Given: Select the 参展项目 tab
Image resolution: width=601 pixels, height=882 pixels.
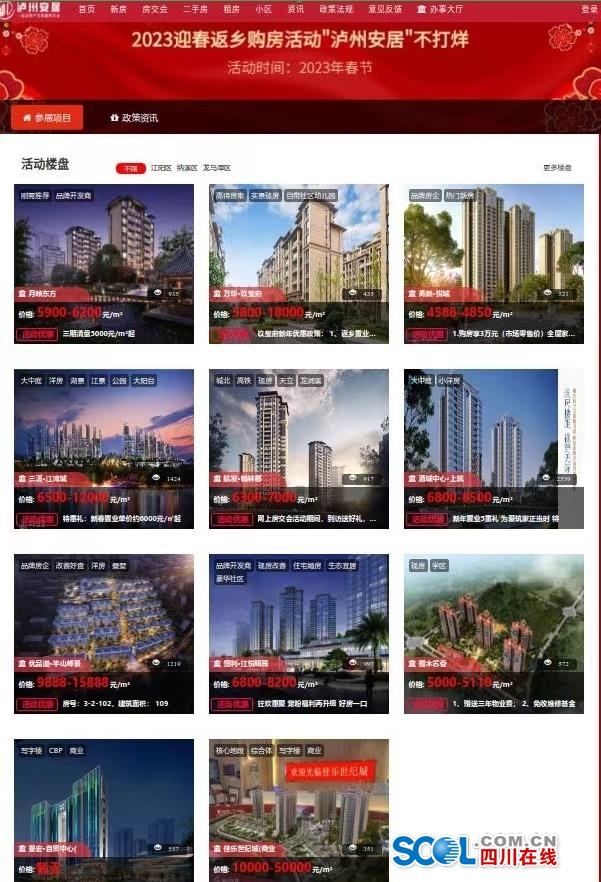Looking at the screenshot, I should tap(47, 118).
